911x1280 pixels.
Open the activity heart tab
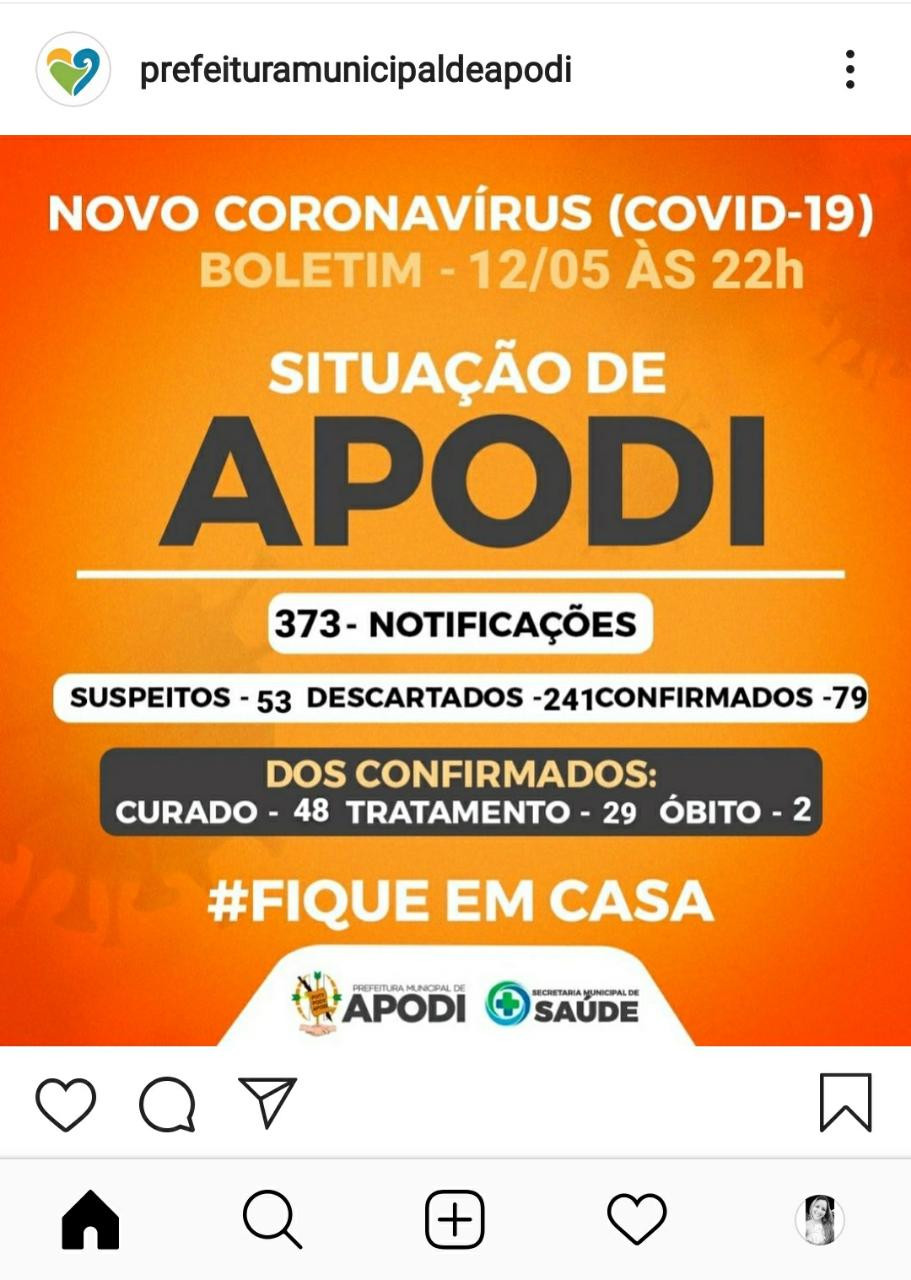pyautogui.click(x=637, y=1221)
